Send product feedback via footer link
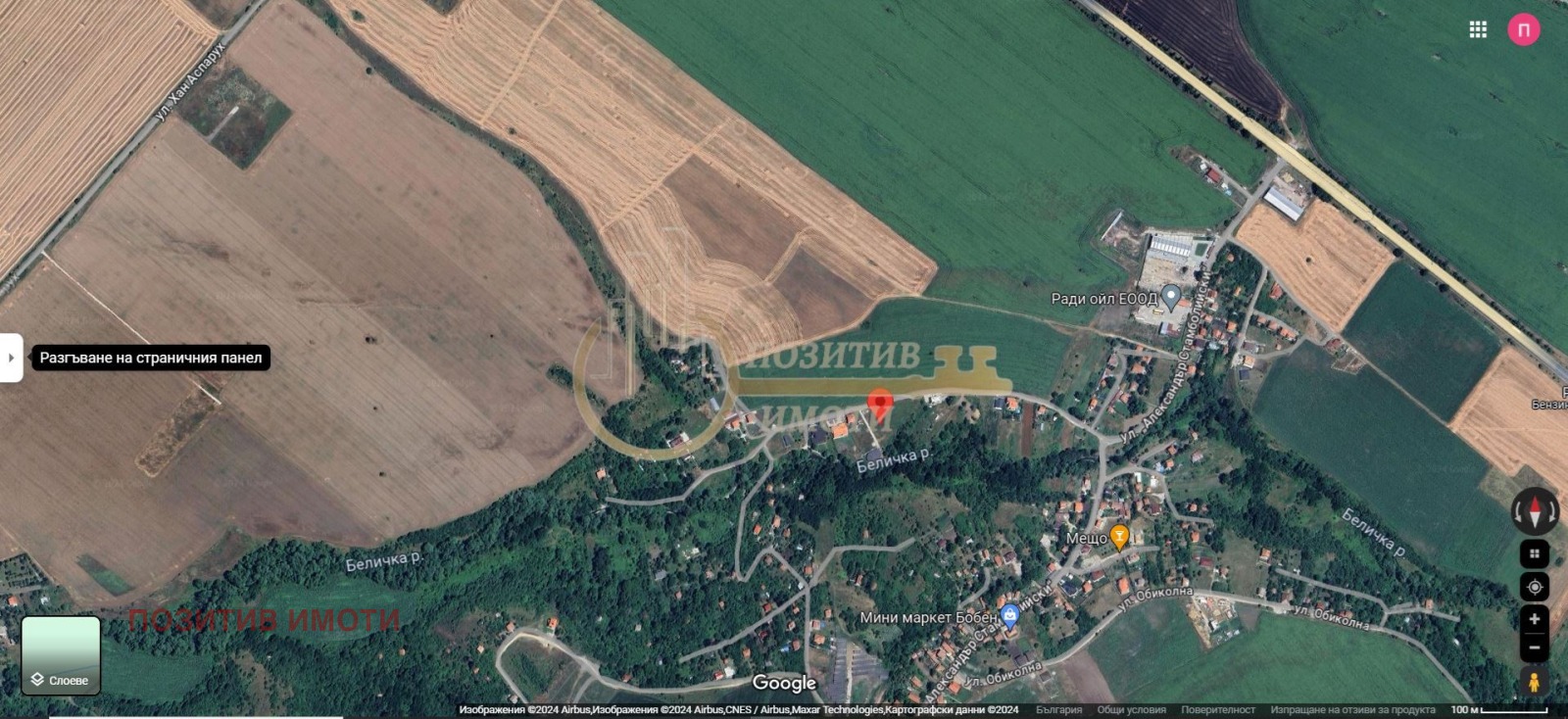Image resolution: width=1568 pixels, height=719 pixels. tap(1352, 710)
